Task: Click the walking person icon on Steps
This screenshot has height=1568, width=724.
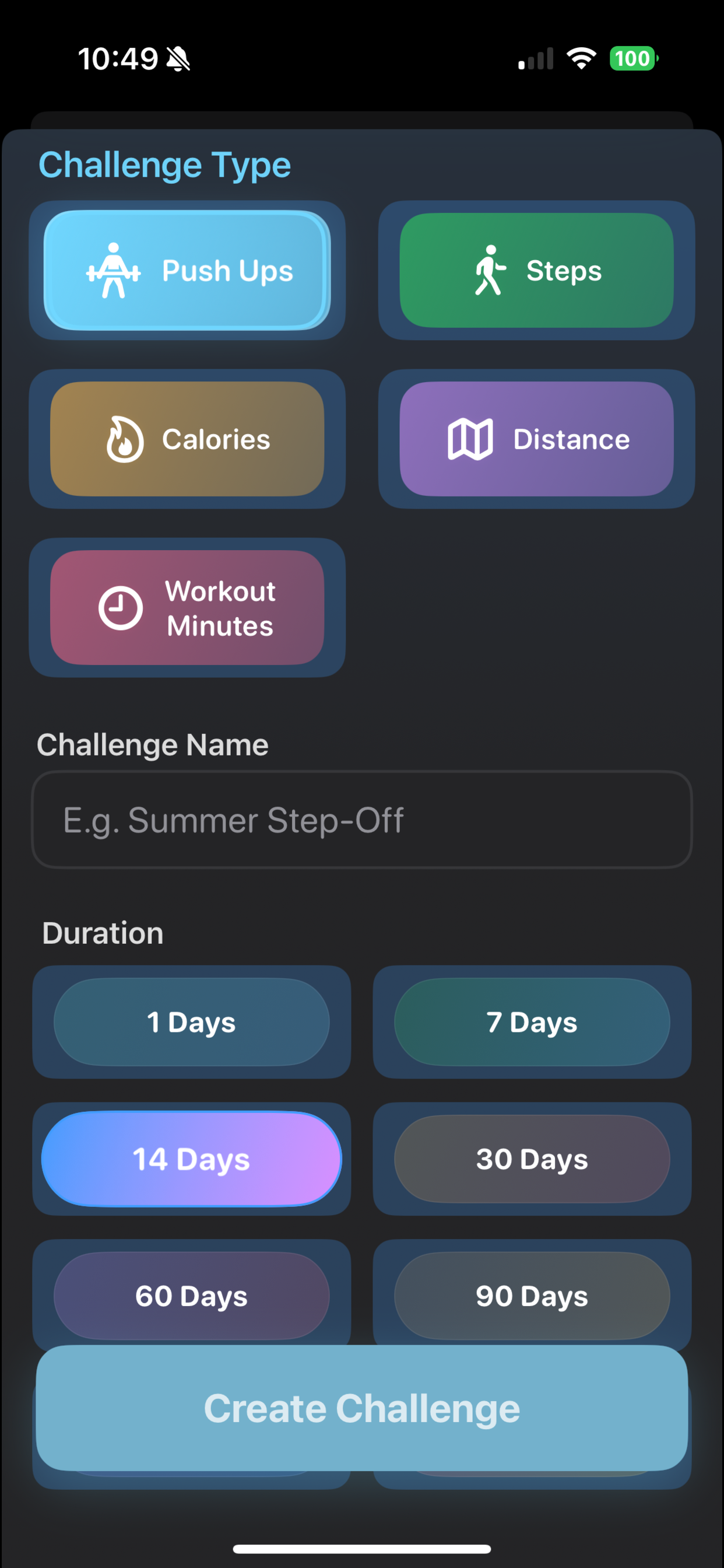Action: 490,269
